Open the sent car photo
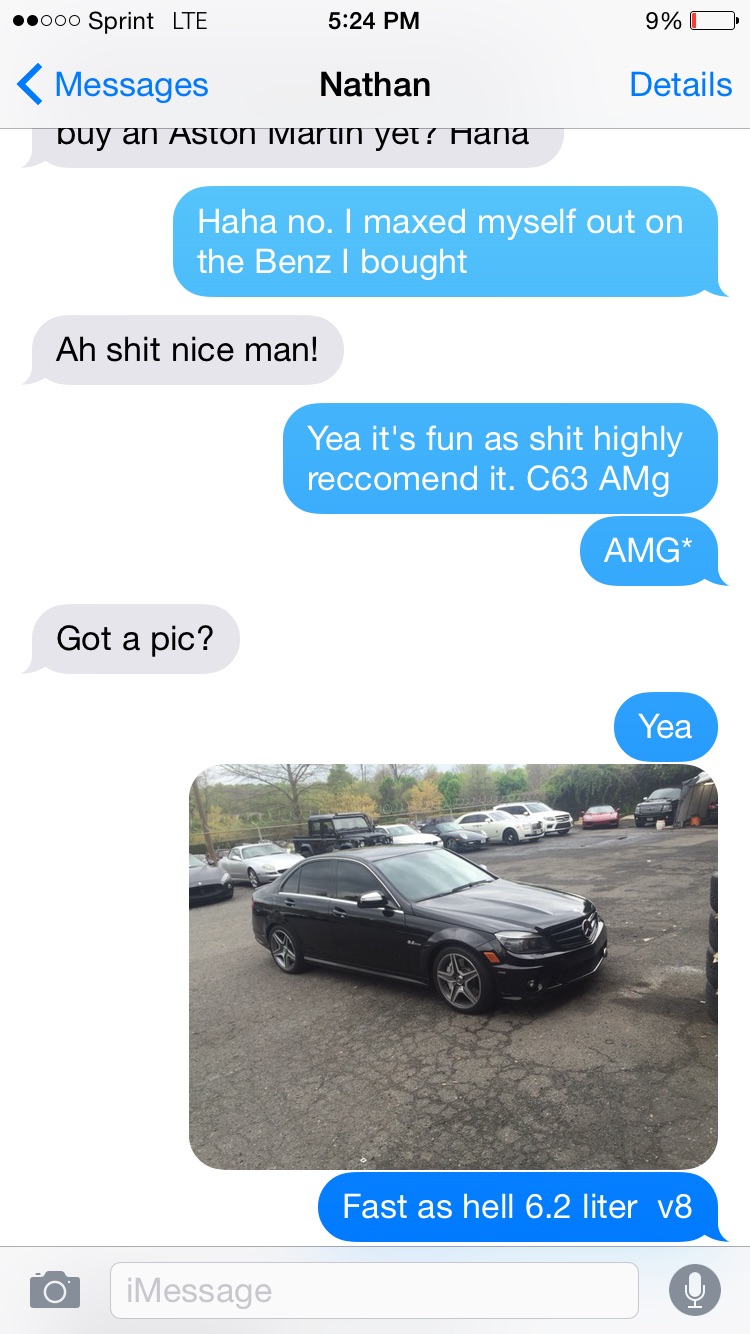 click(453, 966)
